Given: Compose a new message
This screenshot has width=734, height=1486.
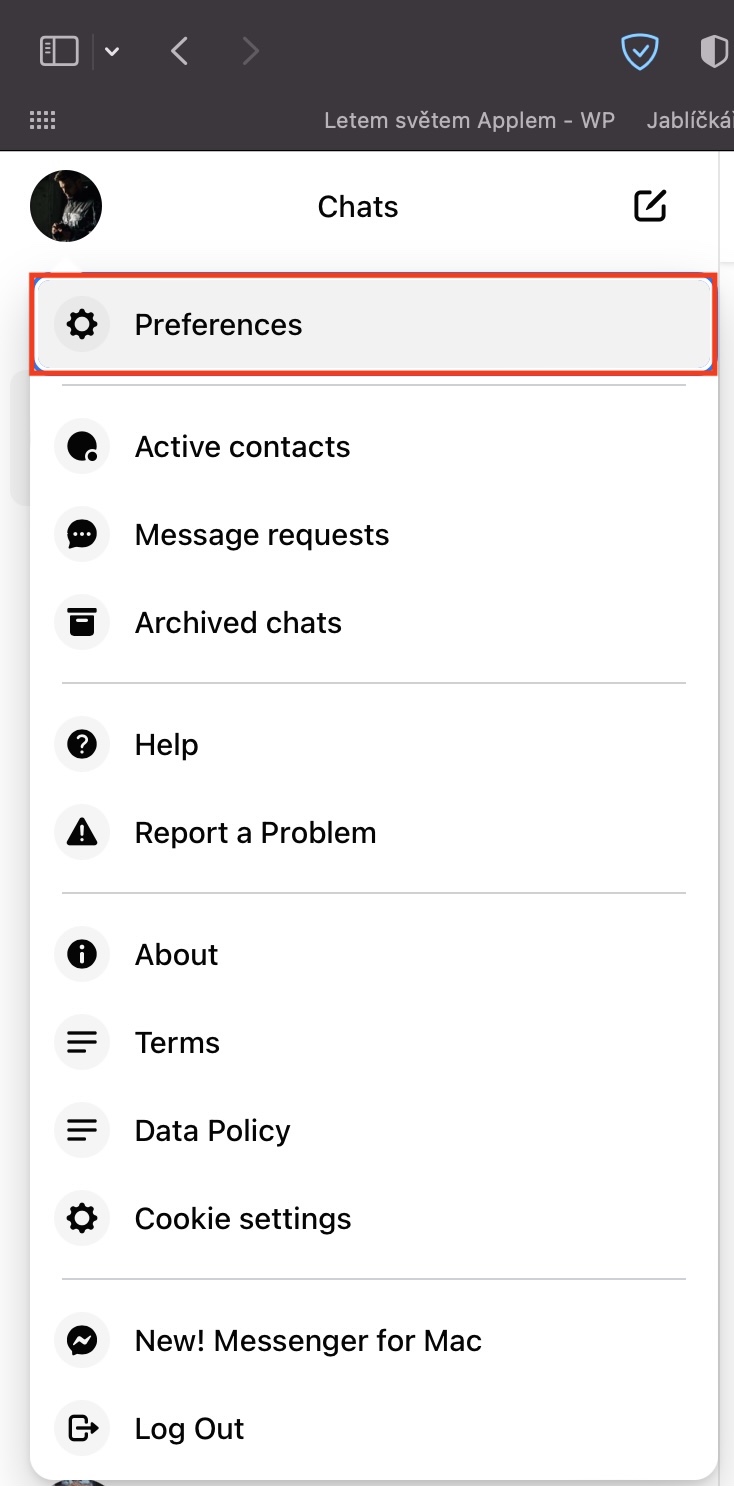Looking at the screenshot, I should click(650, 206).
